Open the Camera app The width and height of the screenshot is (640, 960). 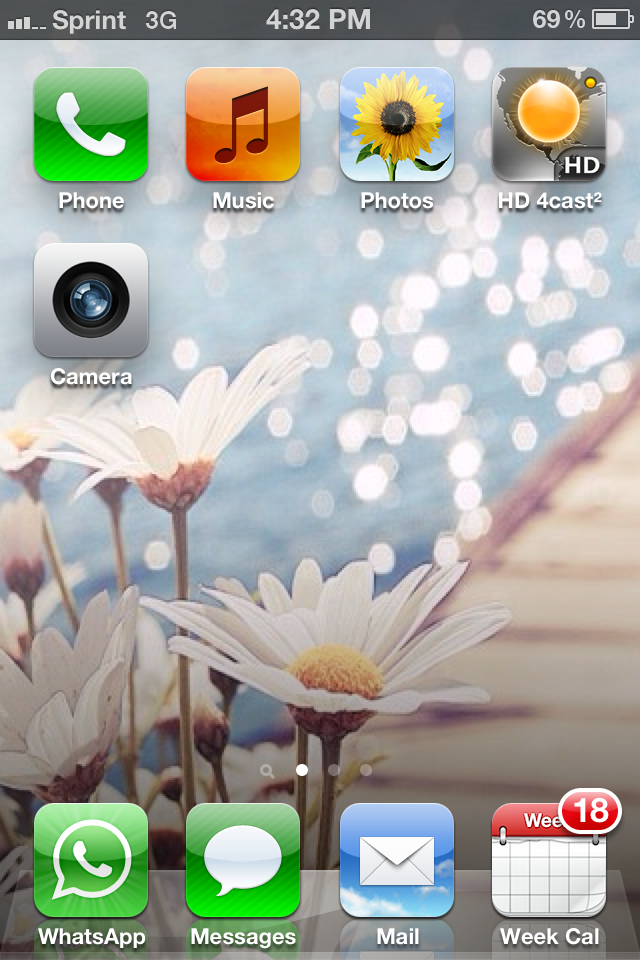91,301
